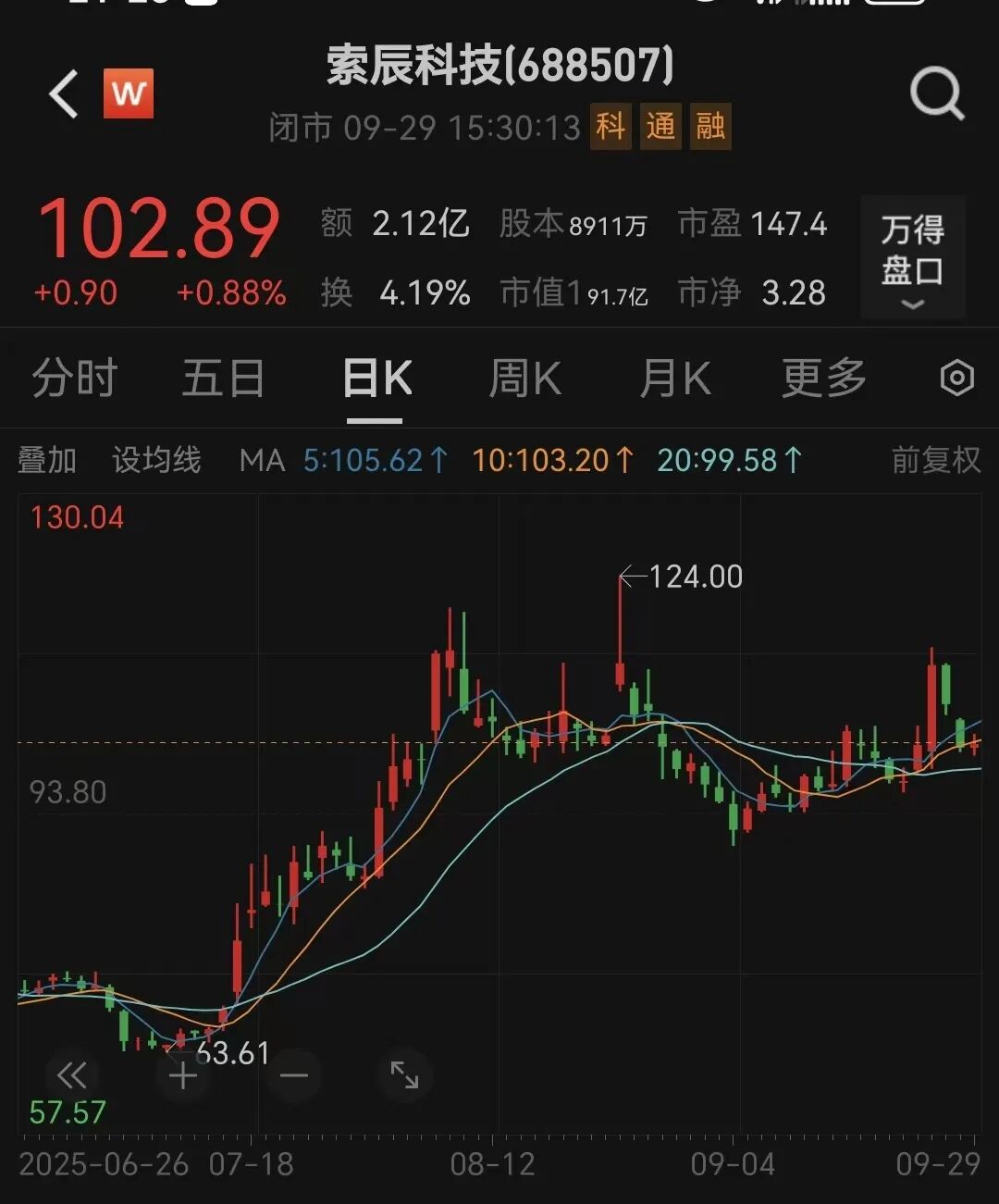Switch to the 五日 chart tab
The width and height of the screenshot is (999, 1204).
click(x=223, y=379)
